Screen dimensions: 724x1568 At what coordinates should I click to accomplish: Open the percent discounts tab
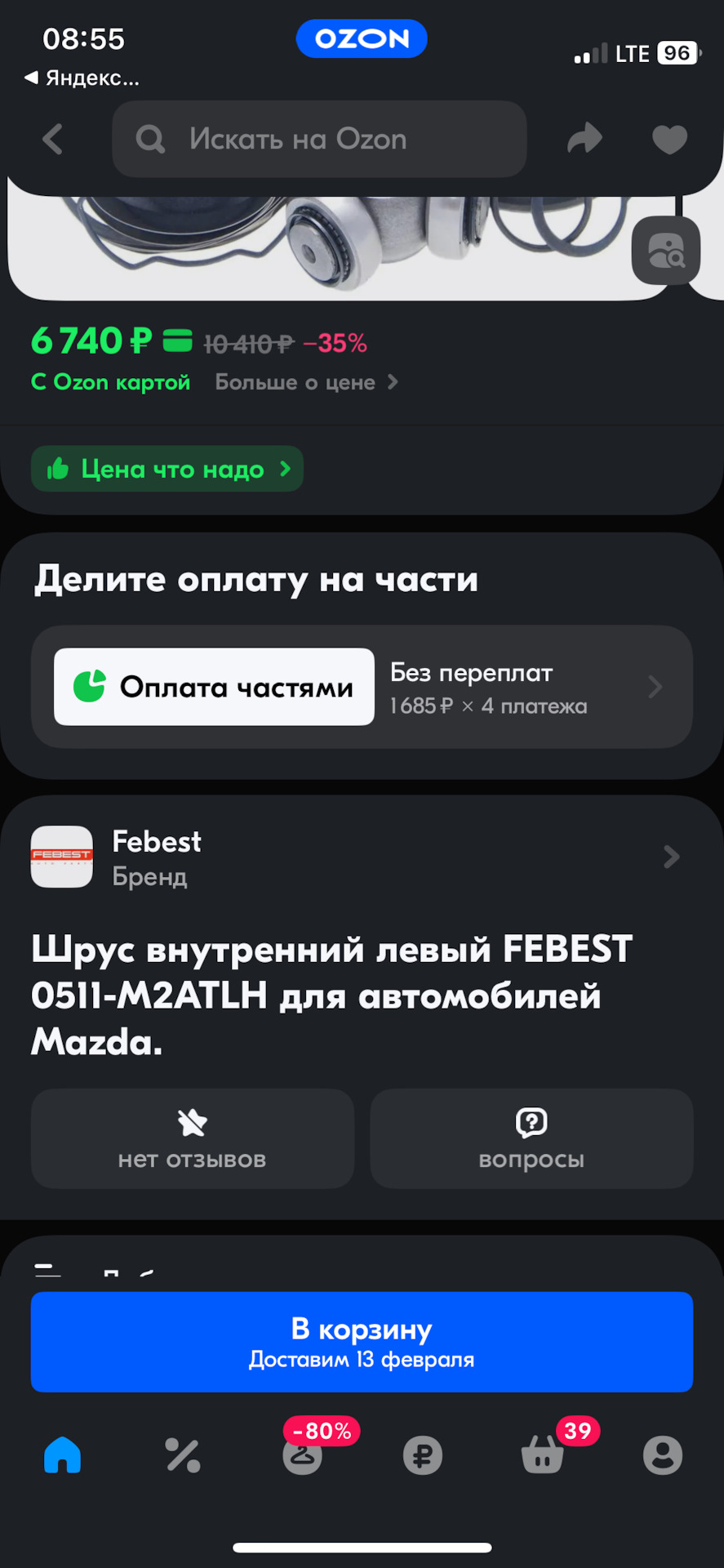pos(183,1455)
